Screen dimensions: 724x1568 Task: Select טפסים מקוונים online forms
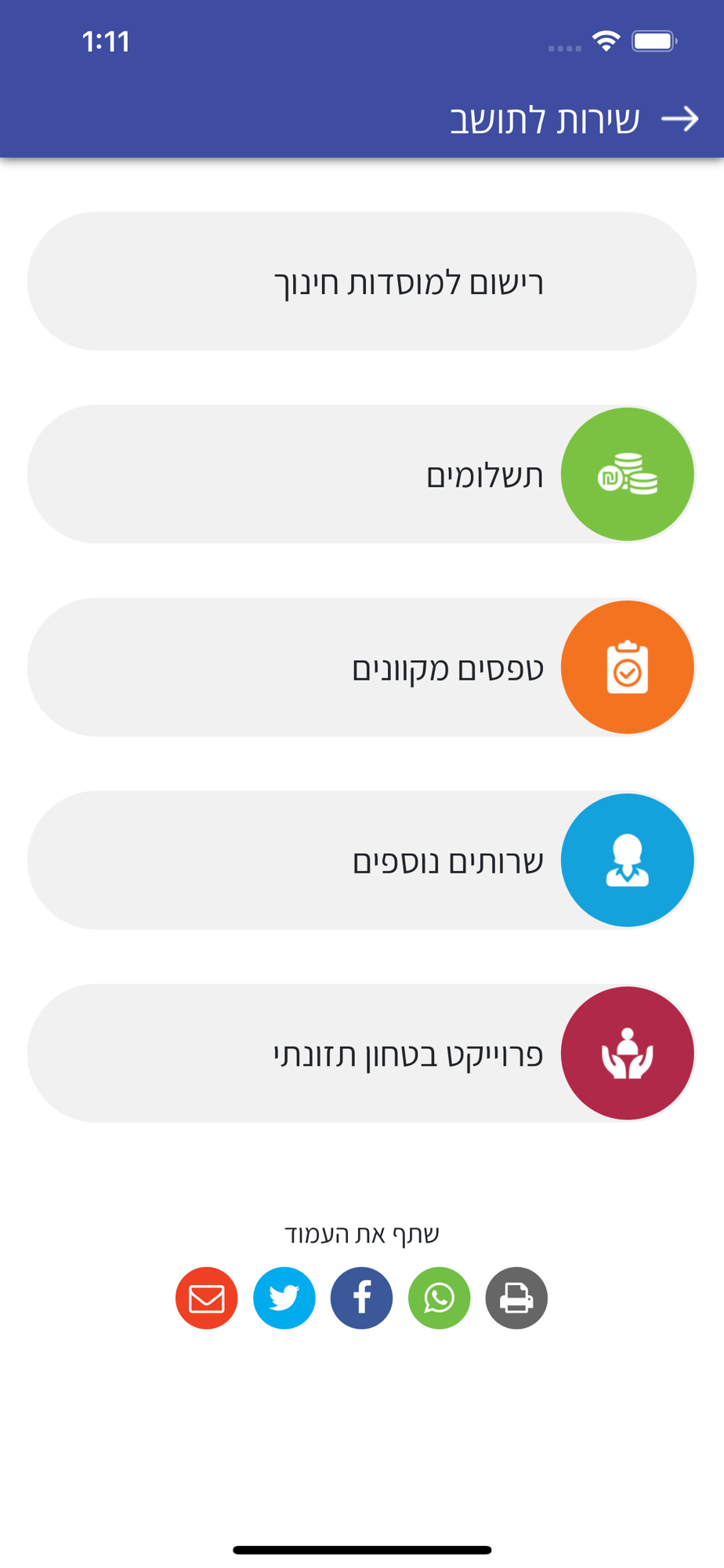tap(362, 667)
